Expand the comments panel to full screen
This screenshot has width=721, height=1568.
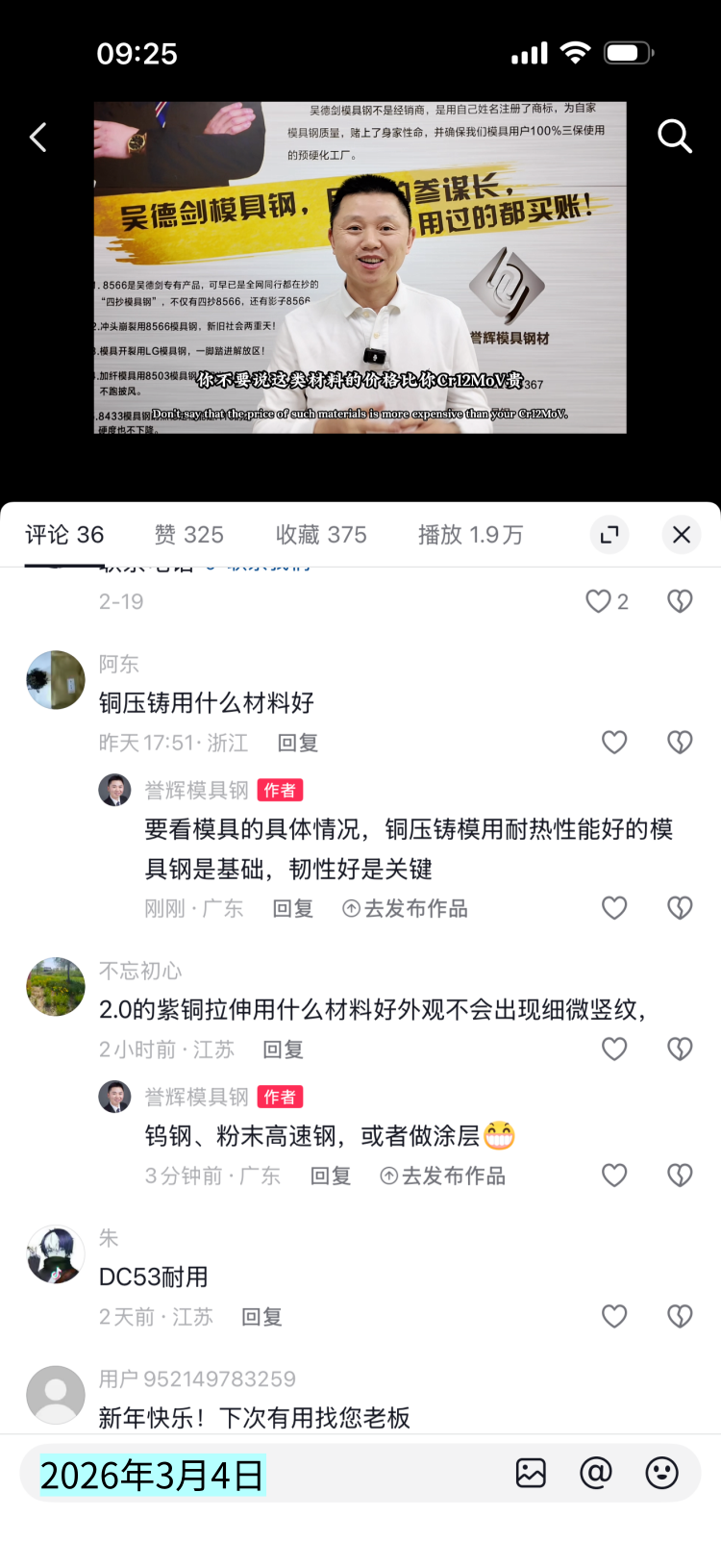click(x=609, y=535)
